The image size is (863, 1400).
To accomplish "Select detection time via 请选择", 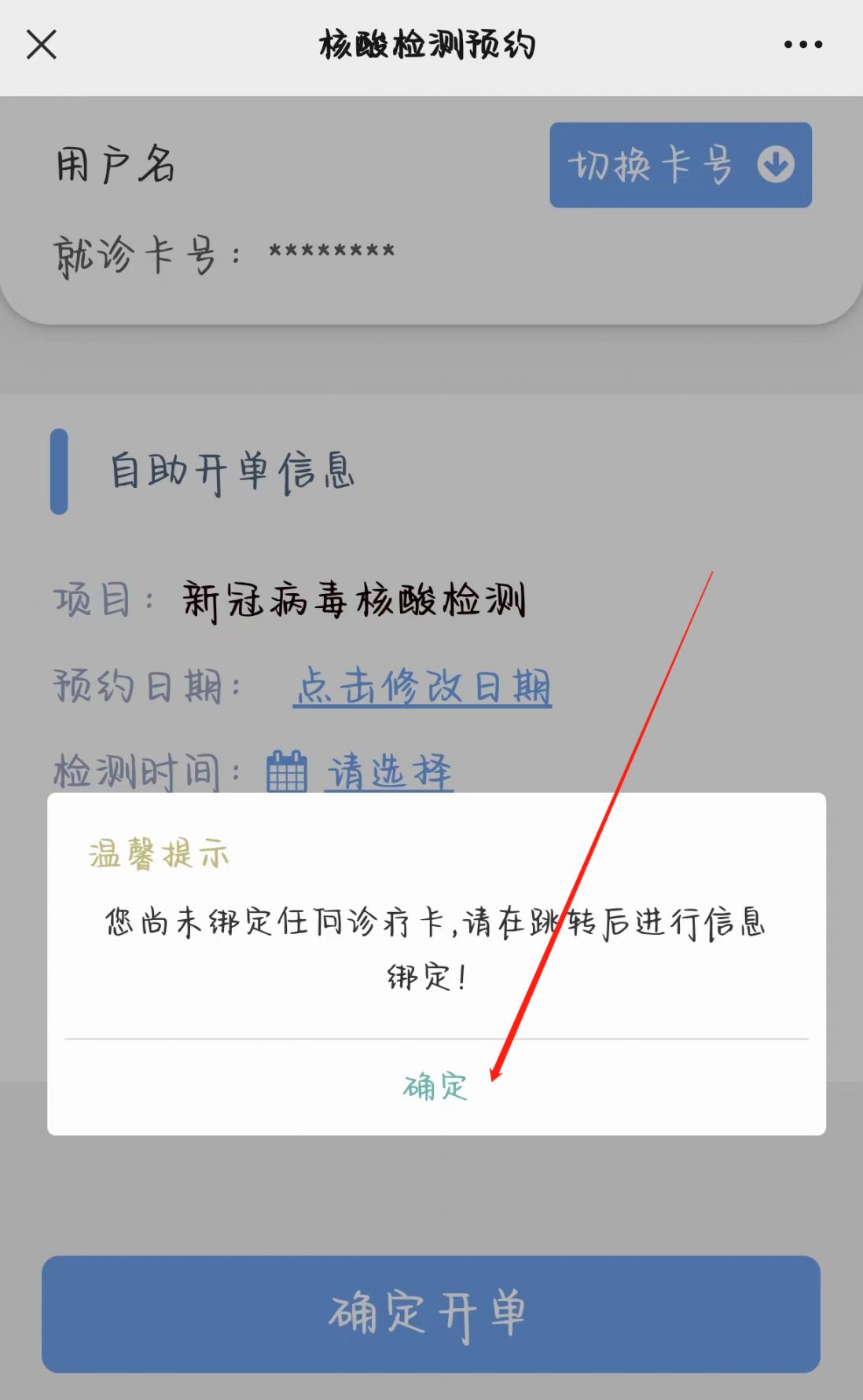I will click(389, 771).
